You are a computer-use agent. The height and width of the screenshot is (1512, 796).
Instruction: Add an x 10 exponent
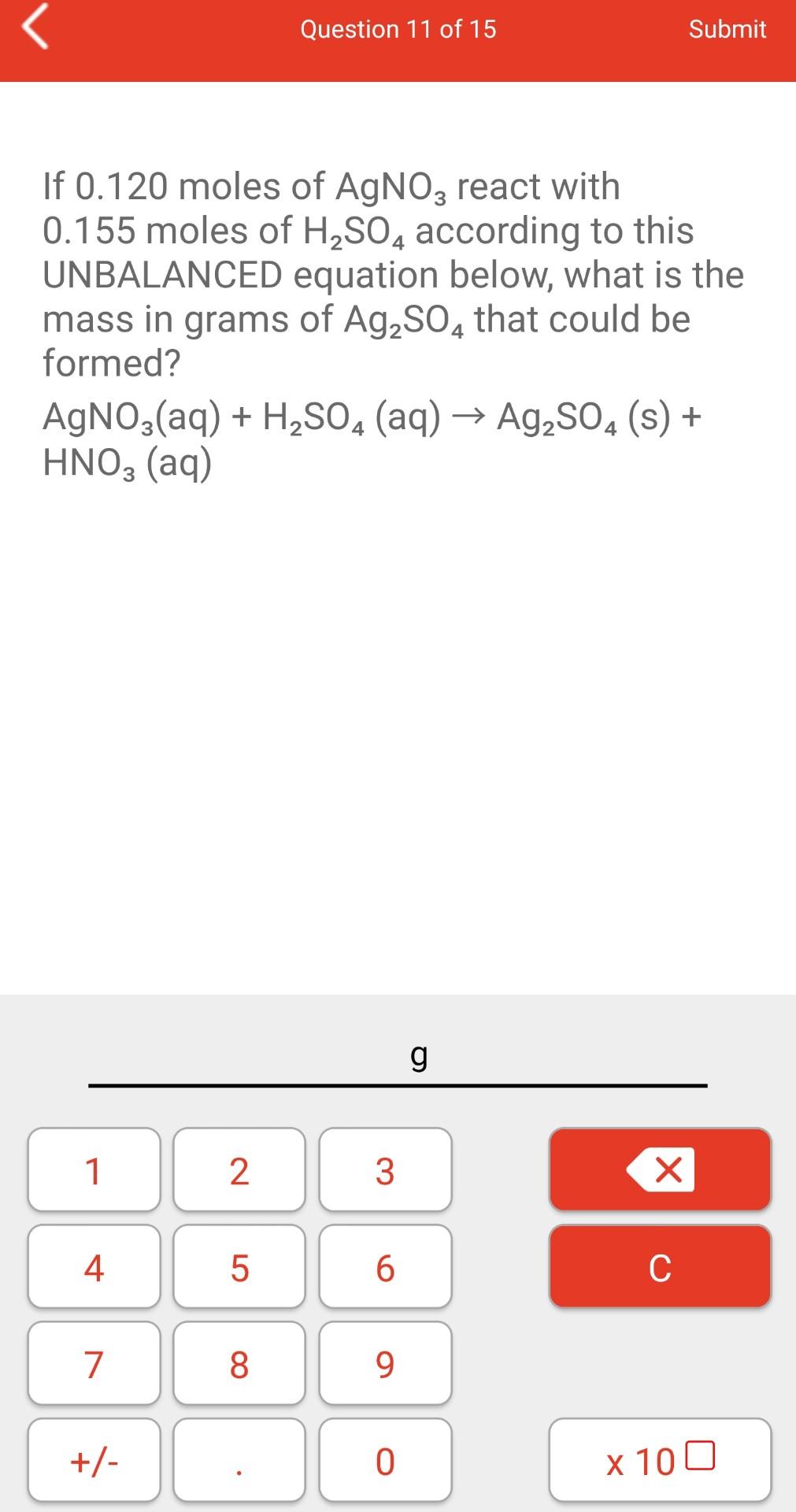[660, 1461]
